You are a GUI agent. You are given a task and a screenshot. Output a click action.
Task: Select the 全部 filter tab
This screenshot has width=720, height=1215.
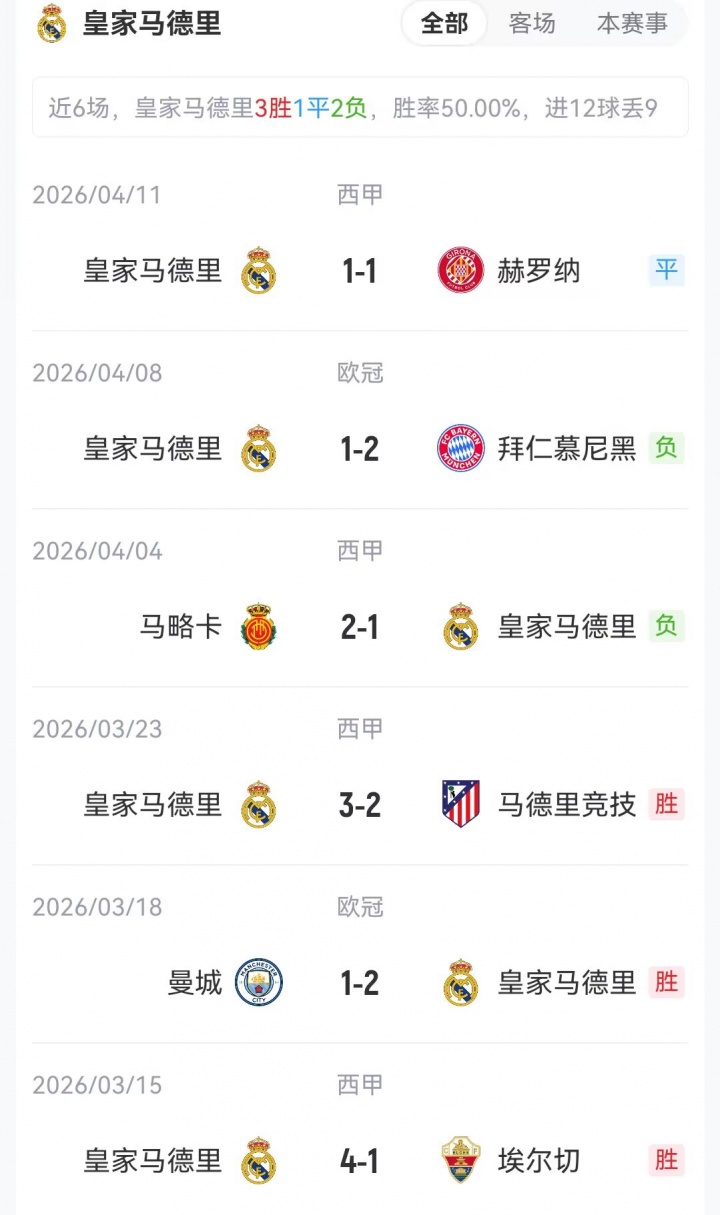(445, 24)
